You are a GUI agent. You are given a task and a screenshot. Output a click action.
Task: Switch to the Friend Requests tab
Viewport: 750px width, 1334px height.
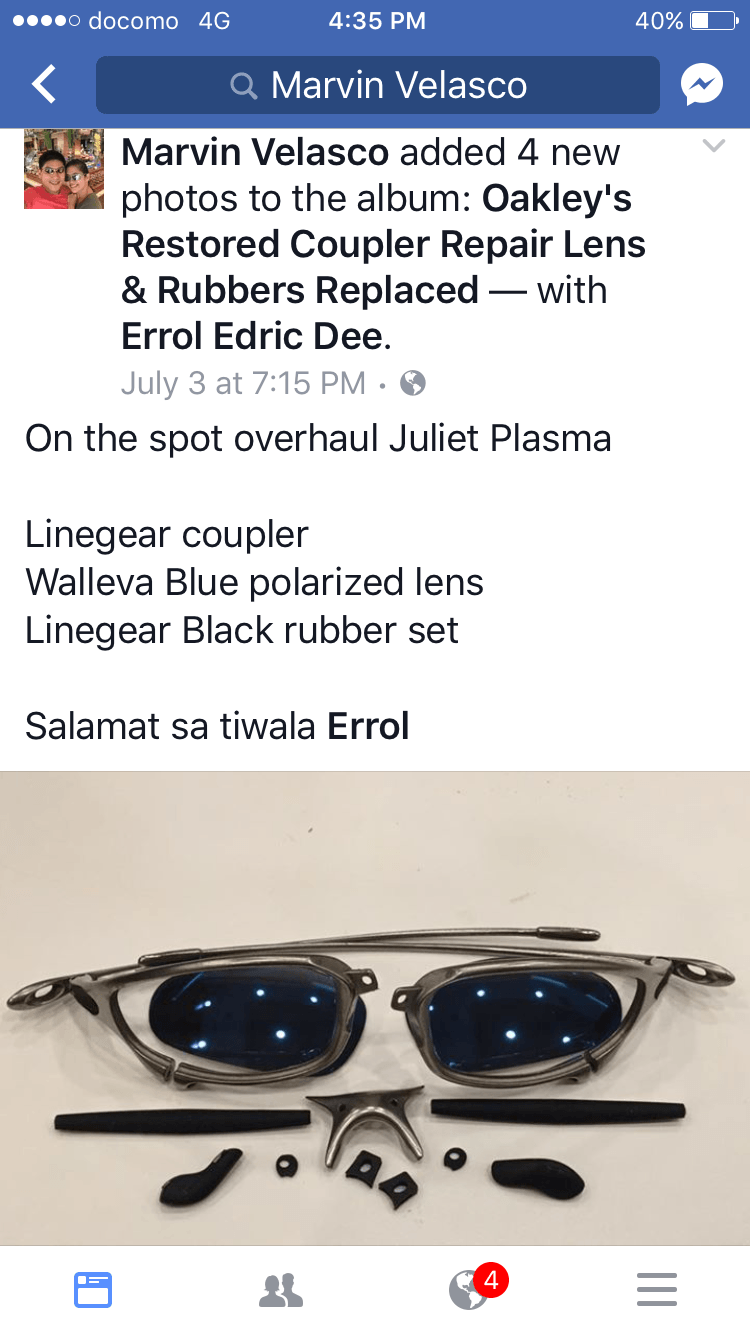(x=280, y=1290)
